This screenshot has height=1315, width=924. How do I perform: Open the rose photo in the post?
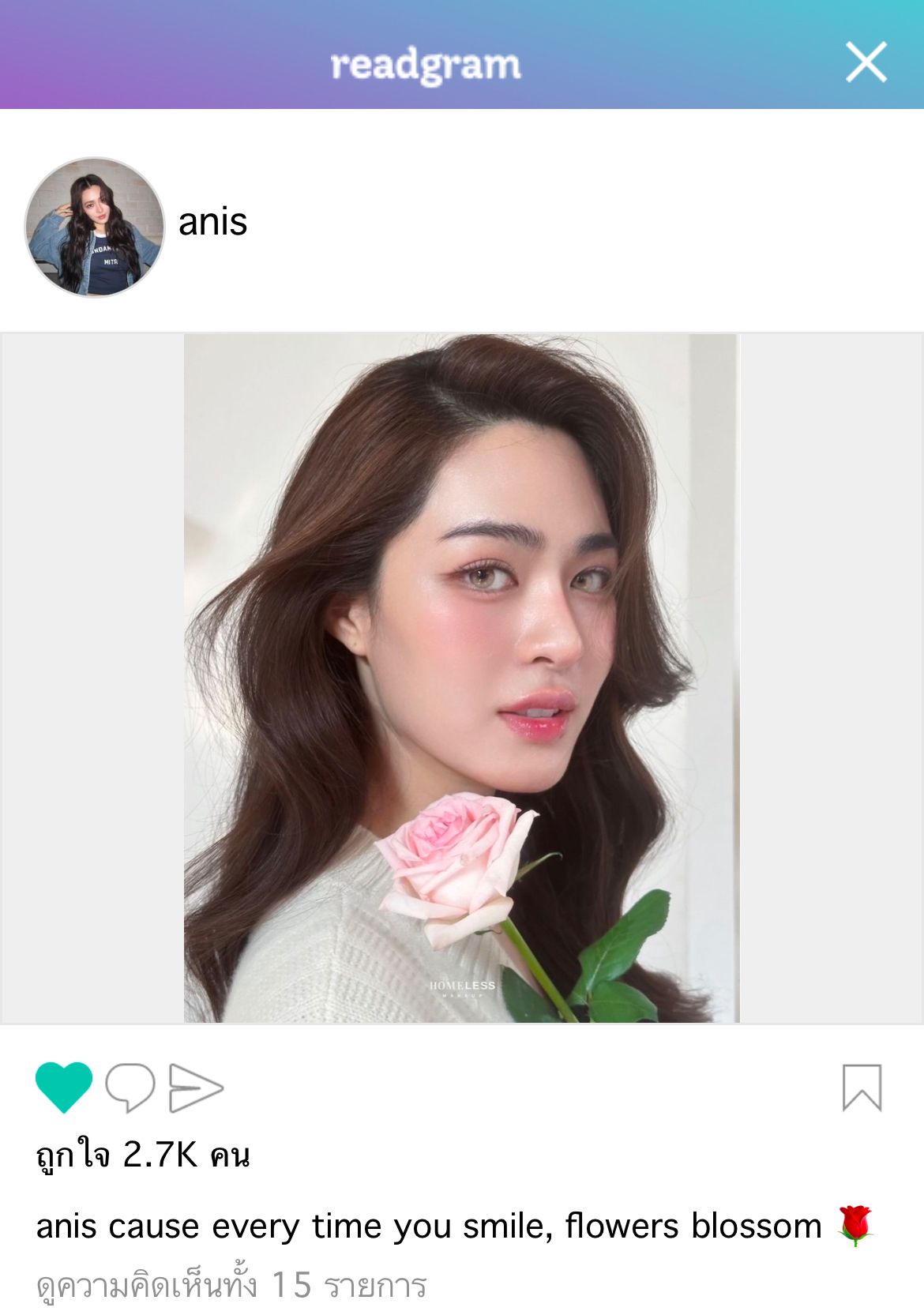(x=462, y=678)
